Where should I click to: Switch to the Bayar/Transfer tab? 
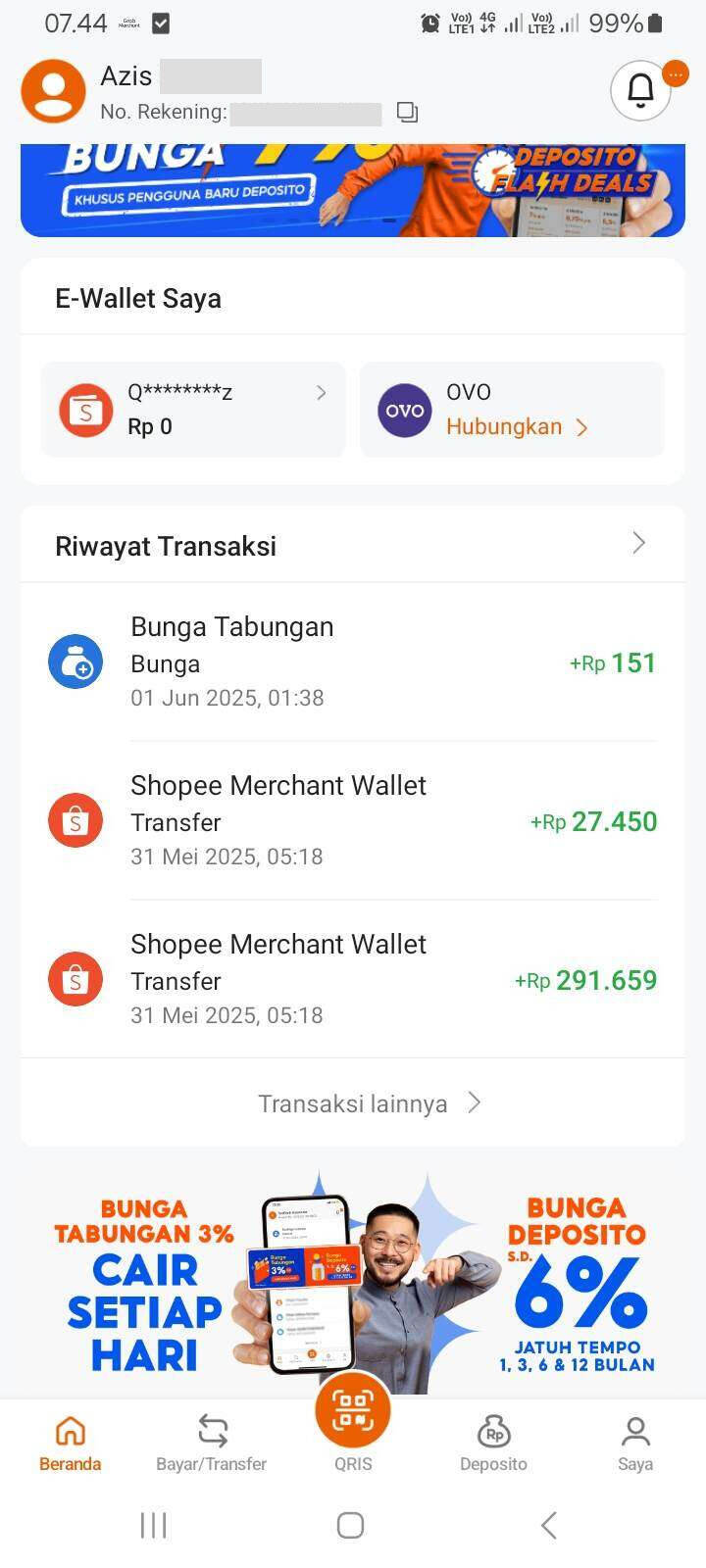click(212, 1445)
